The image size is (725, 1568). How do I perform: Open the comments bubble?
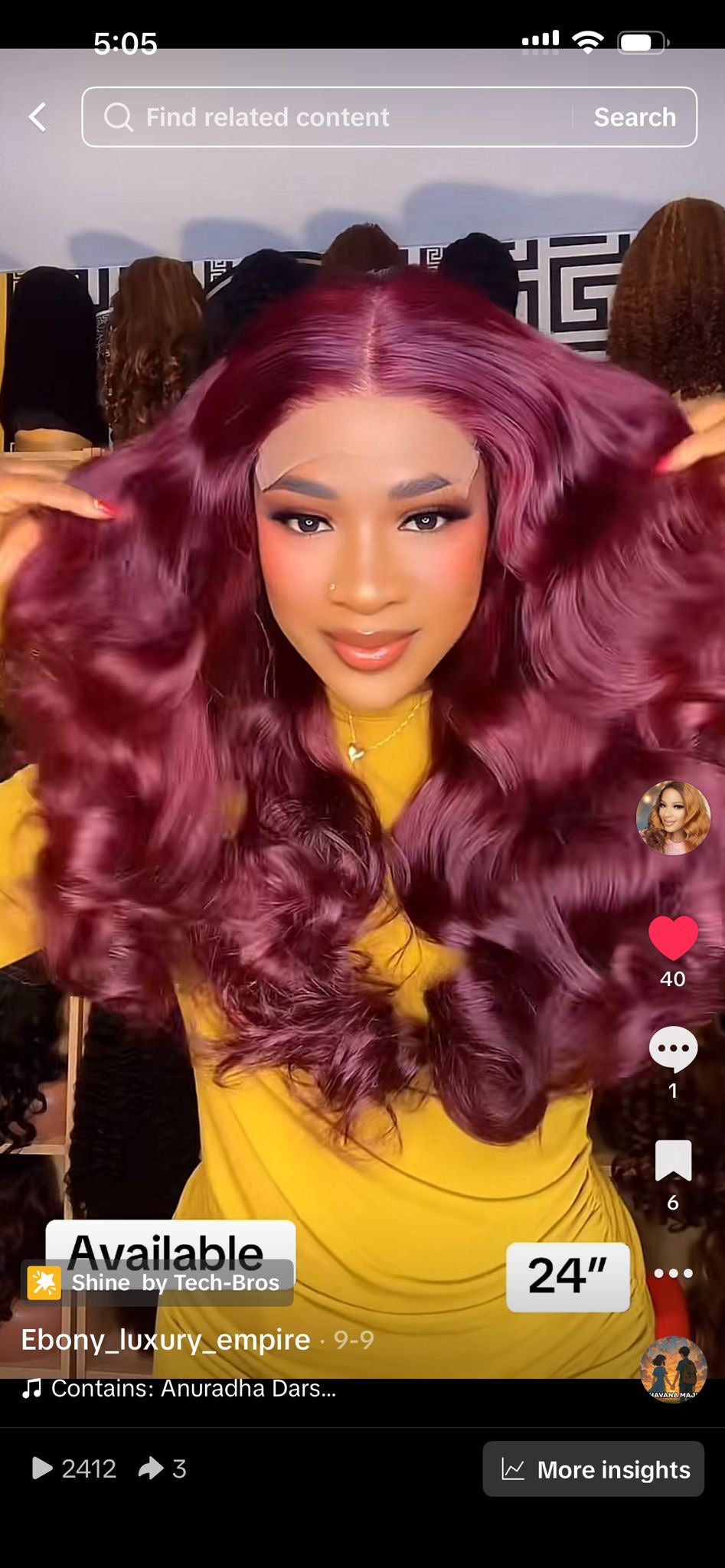pos(673,1049)
